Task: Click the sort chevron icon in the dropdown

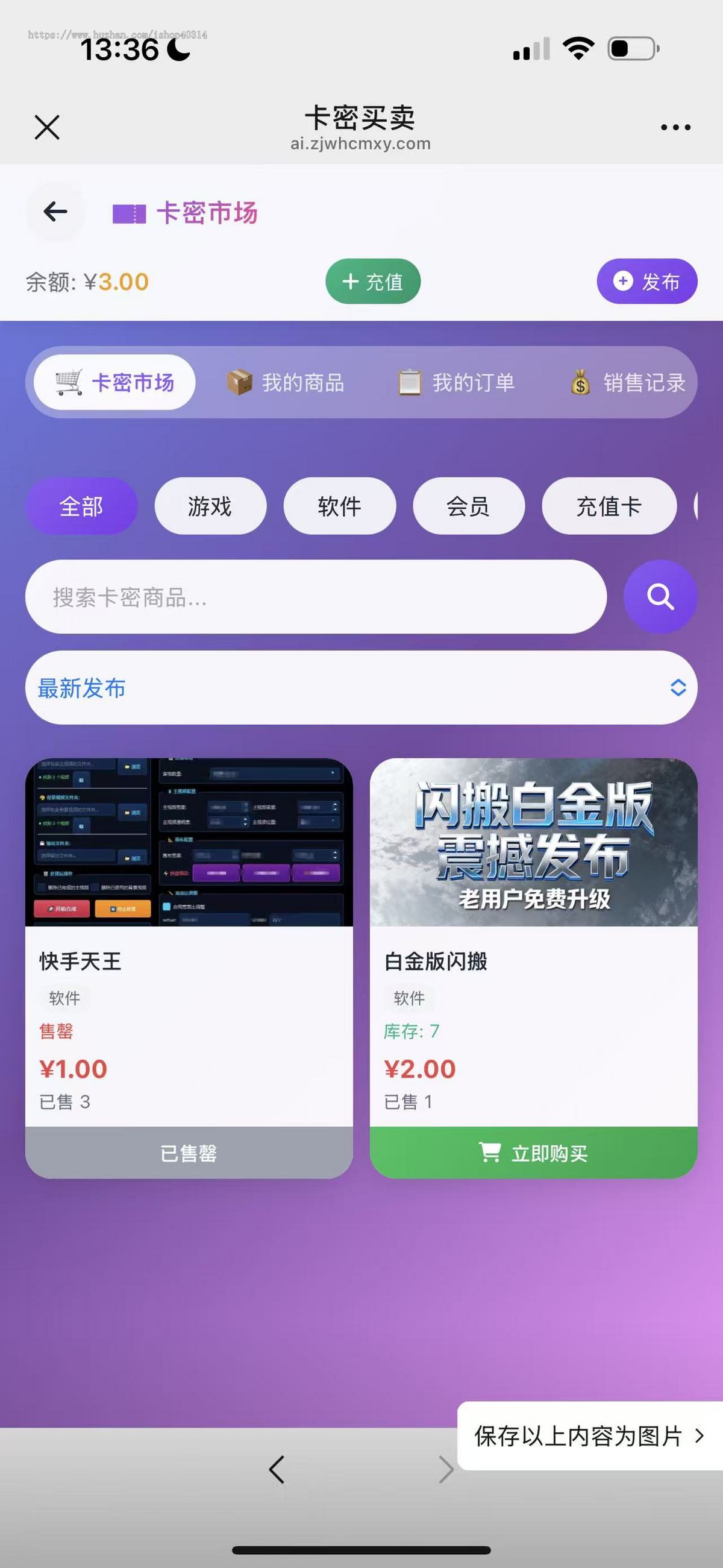Action: point(678,688)
